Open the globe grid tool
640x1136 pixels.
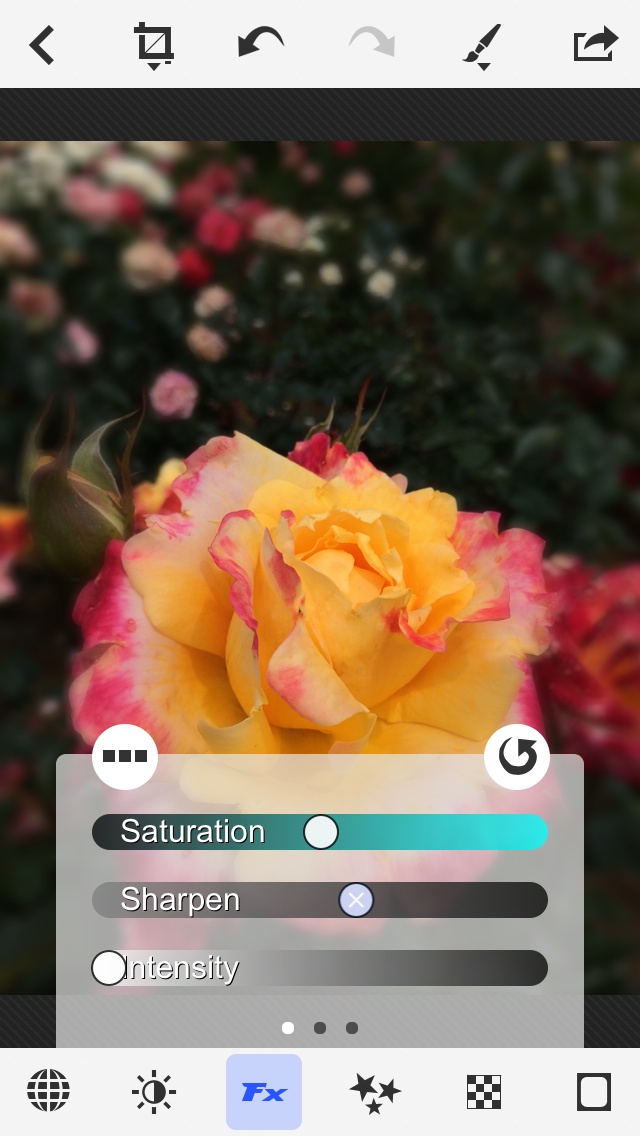click(48, 1091)
